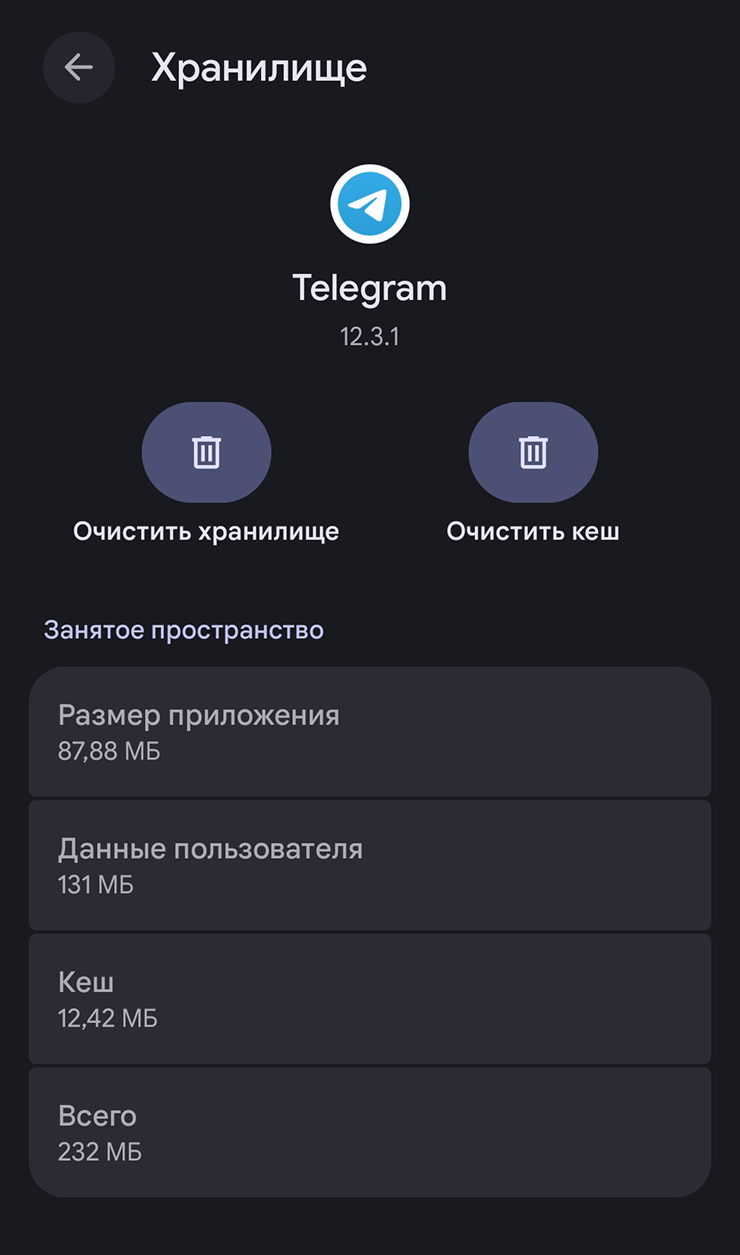Screen dimensions: 740x1255
Task: Go back from the Хранилище screen
Action: tap(78, 67)
